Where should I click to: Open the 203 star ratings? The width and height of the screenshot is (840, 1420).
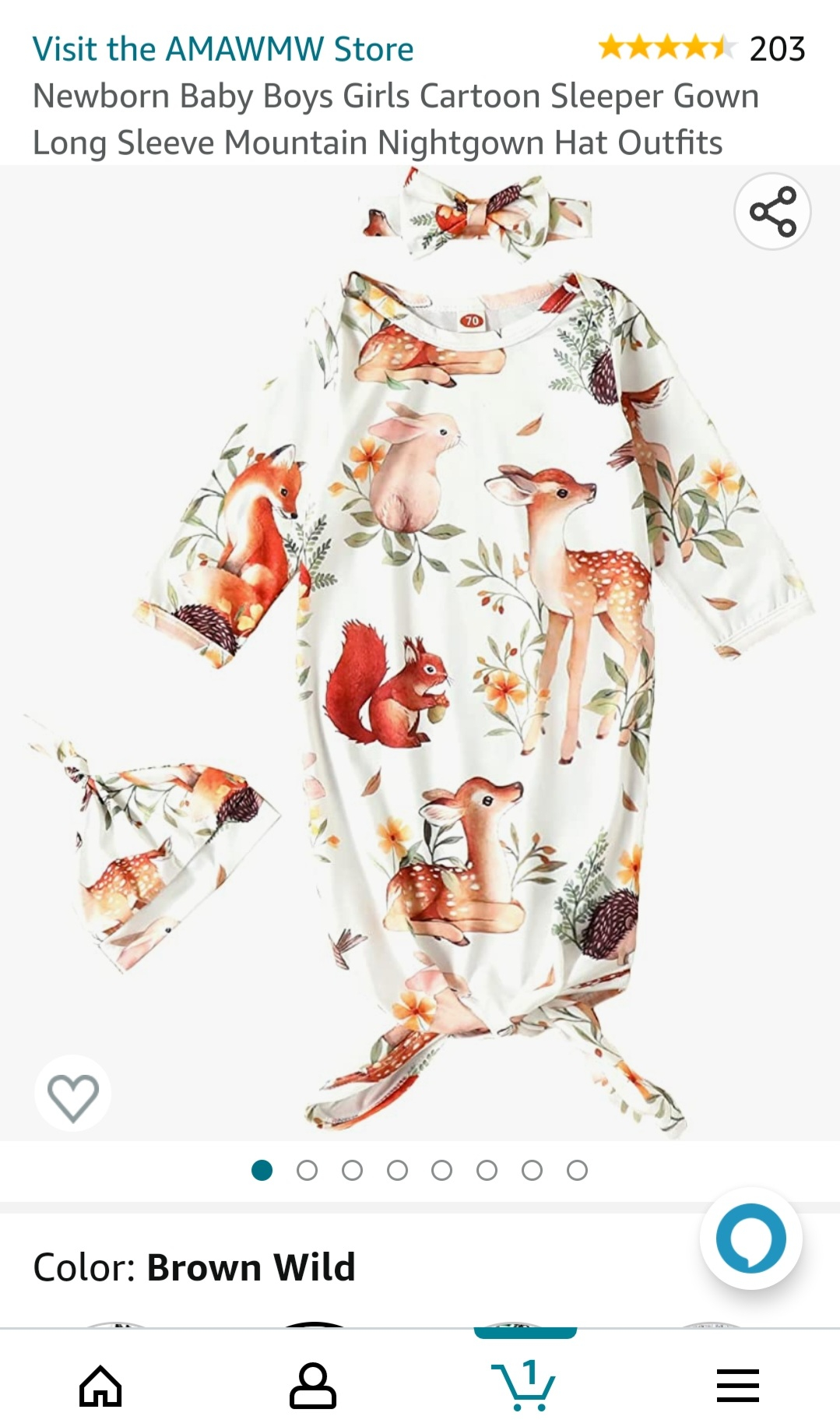pos(701,48)
